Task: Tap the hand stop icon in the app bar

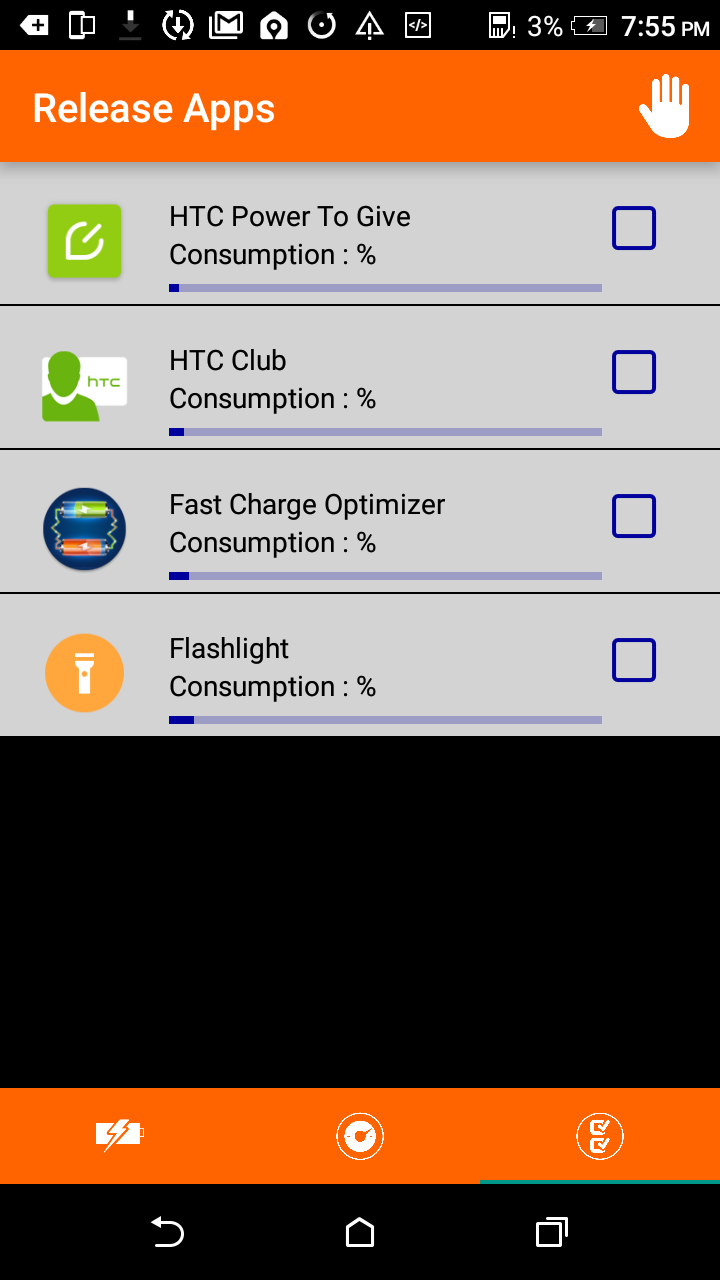Action: [665, 107]
